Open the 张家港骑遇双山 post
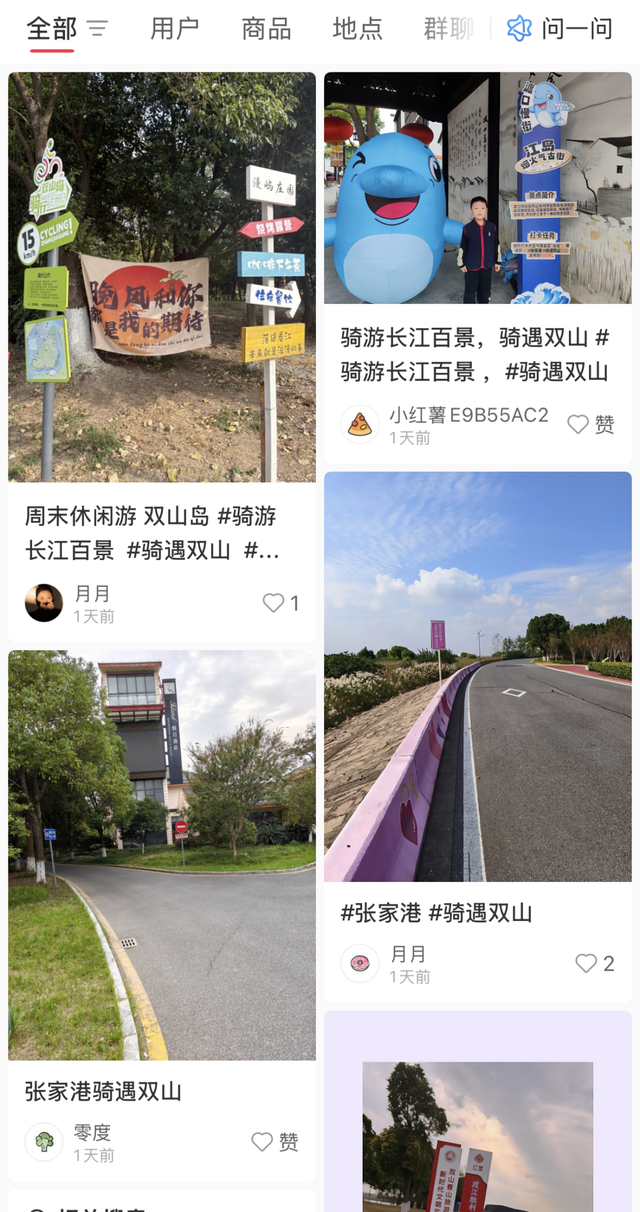 162,855
